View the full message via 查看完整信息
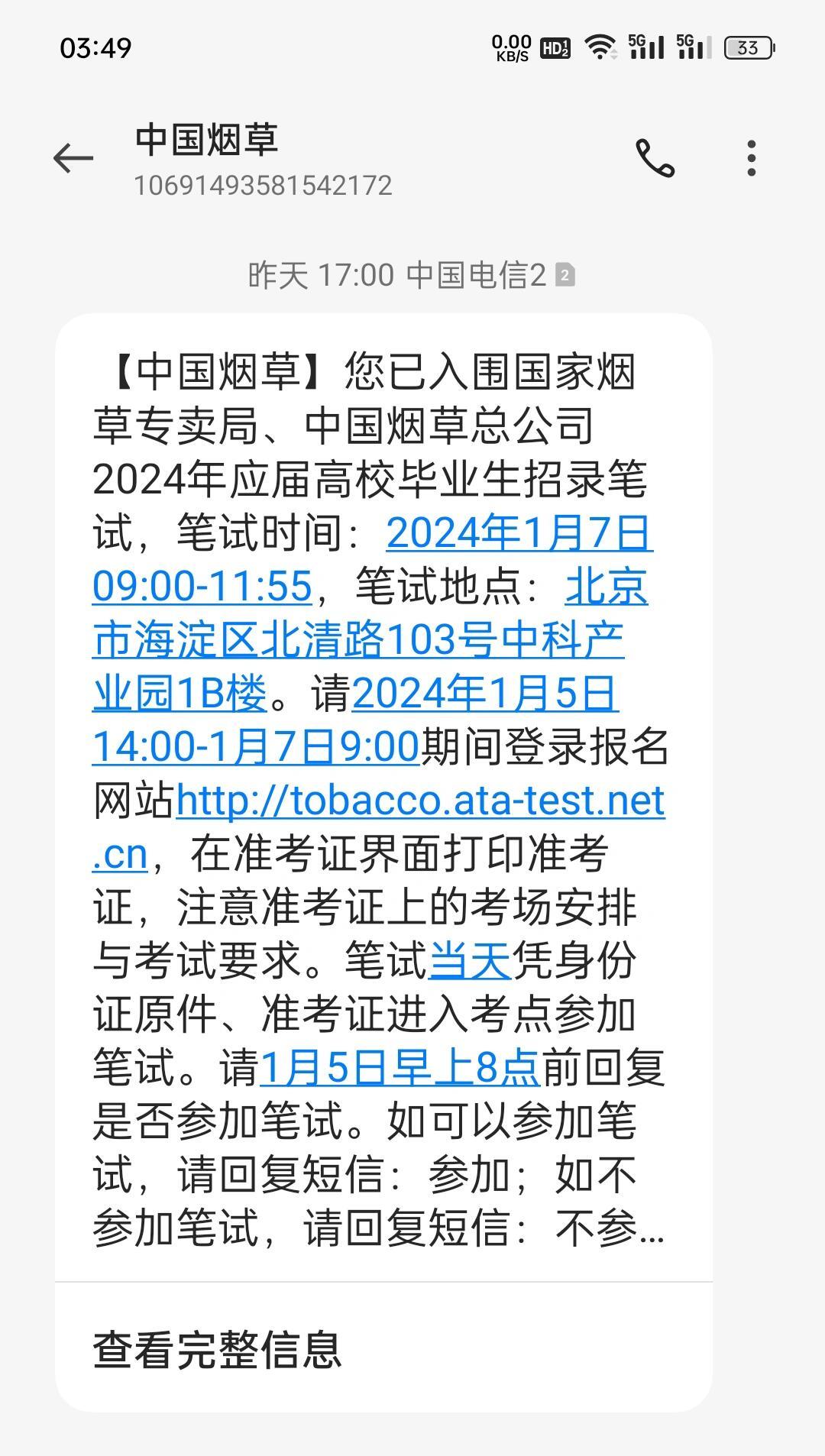The height and width of the screenshot is (1456, 825). click(217, 1350)
